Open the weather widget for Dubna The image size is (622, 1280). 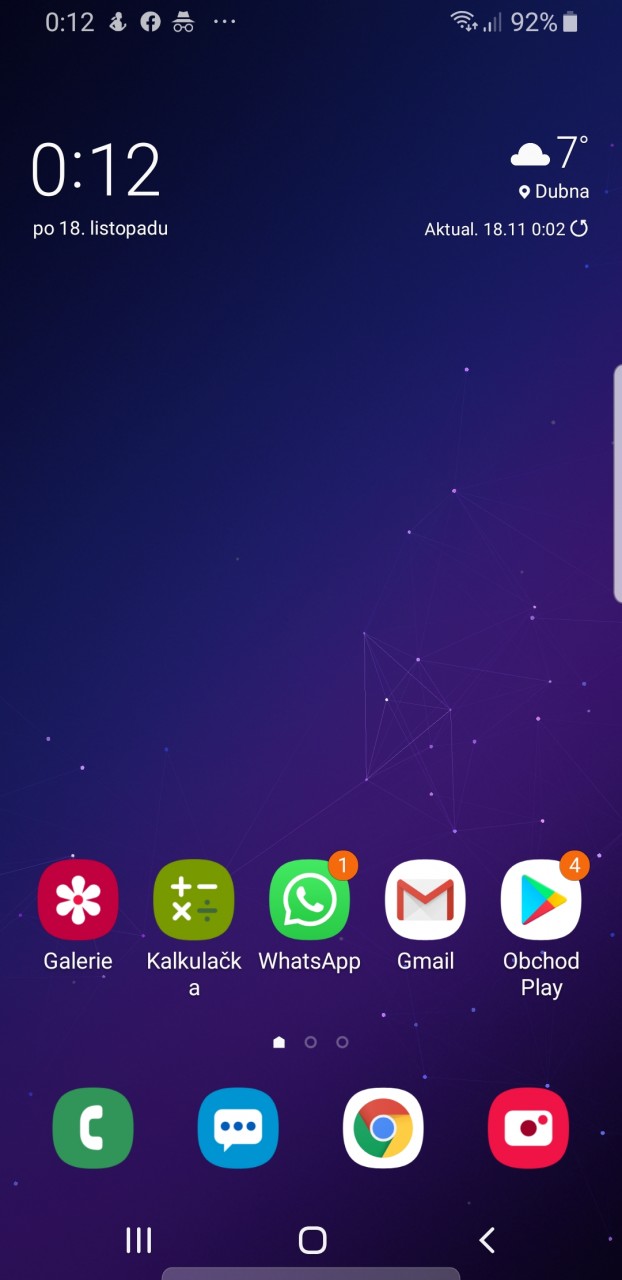(549, 167)
